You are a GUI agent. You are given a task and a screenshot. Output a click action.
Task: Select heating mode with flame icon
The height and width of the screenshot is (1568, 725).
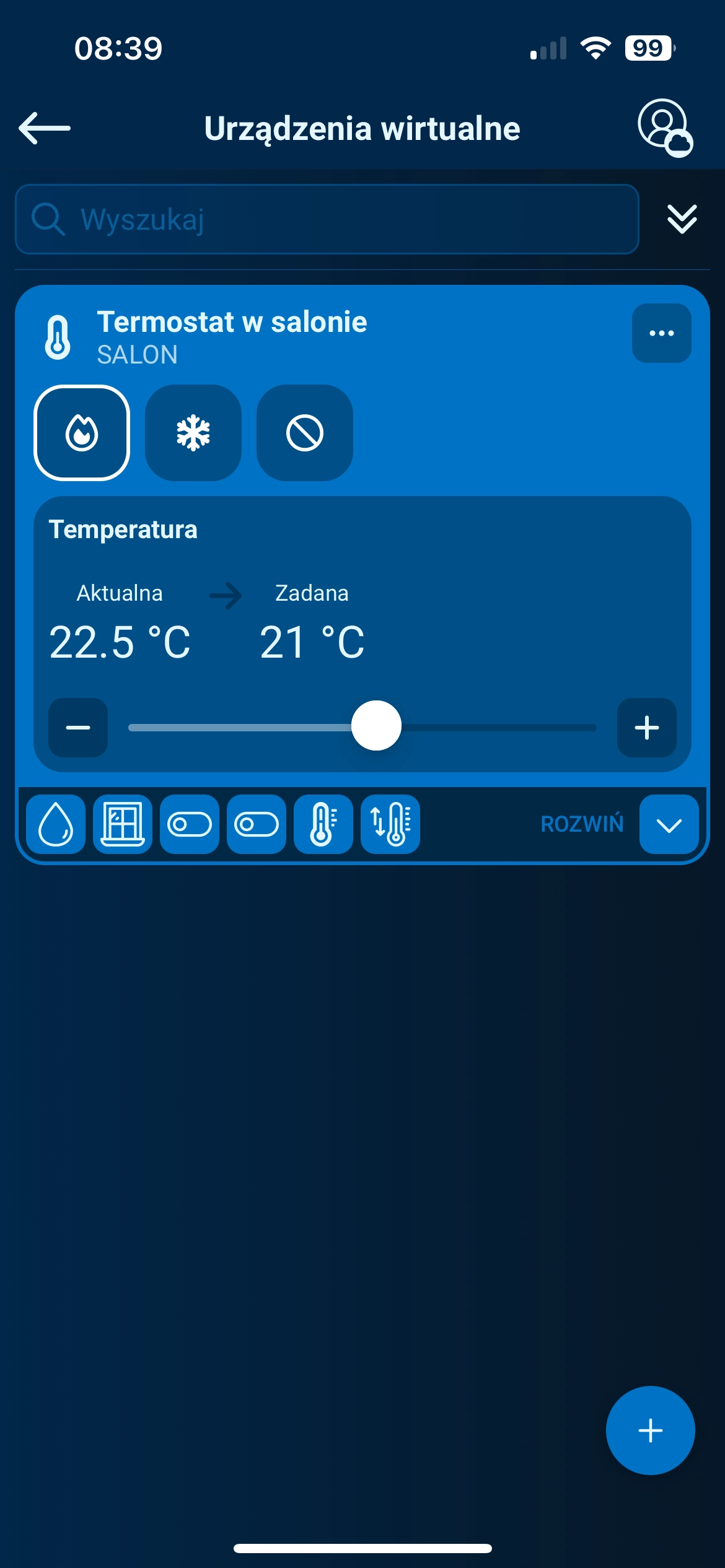click(x=82, y=433)
